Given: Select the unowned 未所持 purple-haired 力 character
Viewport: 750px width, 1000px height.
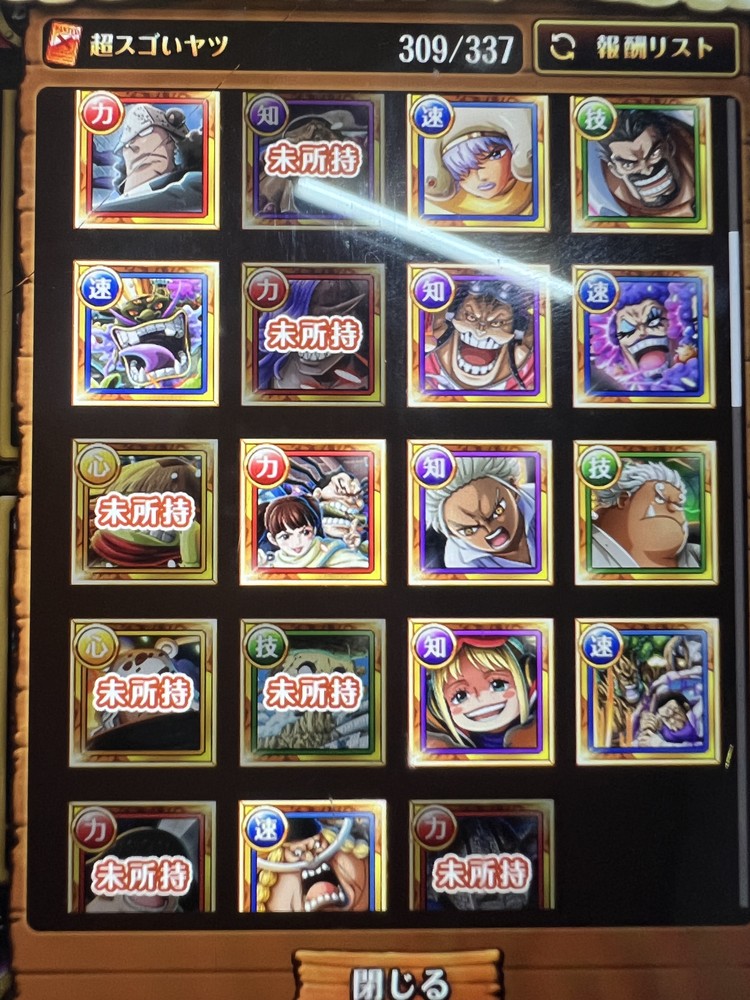Looking at the screenshot, I should (x=313, y=334).
